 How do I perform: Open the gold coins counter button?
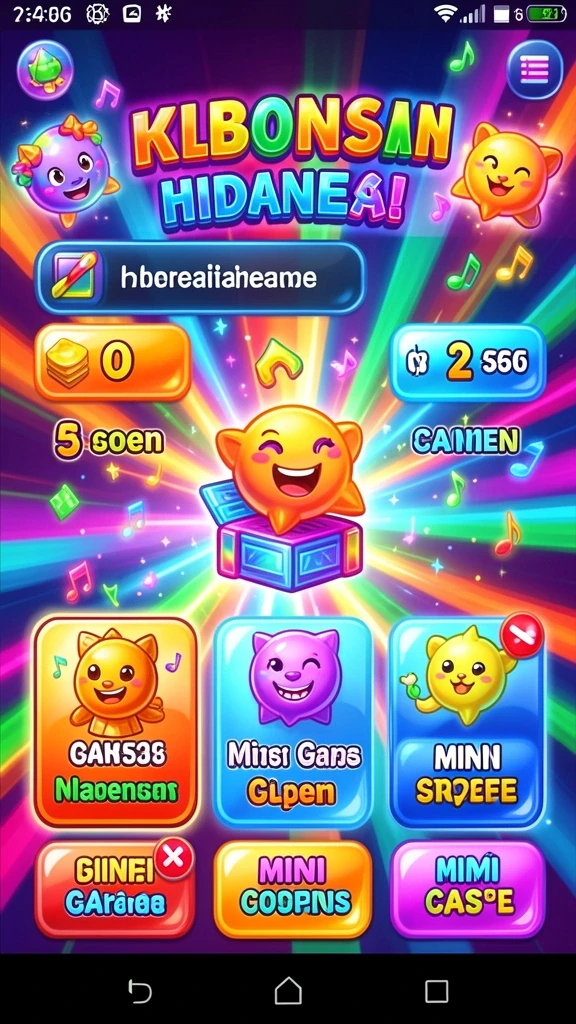point(112,362)
